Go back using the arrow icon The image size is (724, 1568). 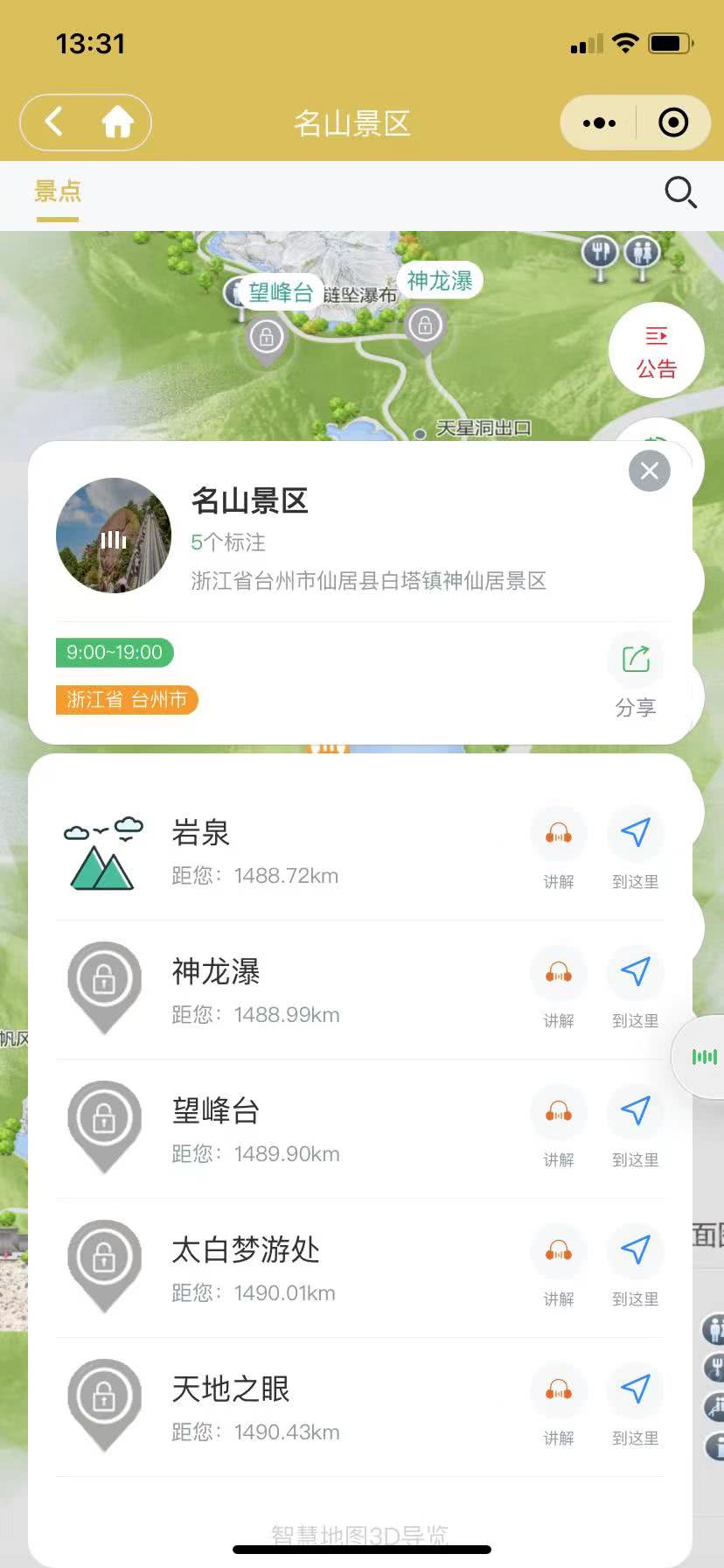[54, 122]
